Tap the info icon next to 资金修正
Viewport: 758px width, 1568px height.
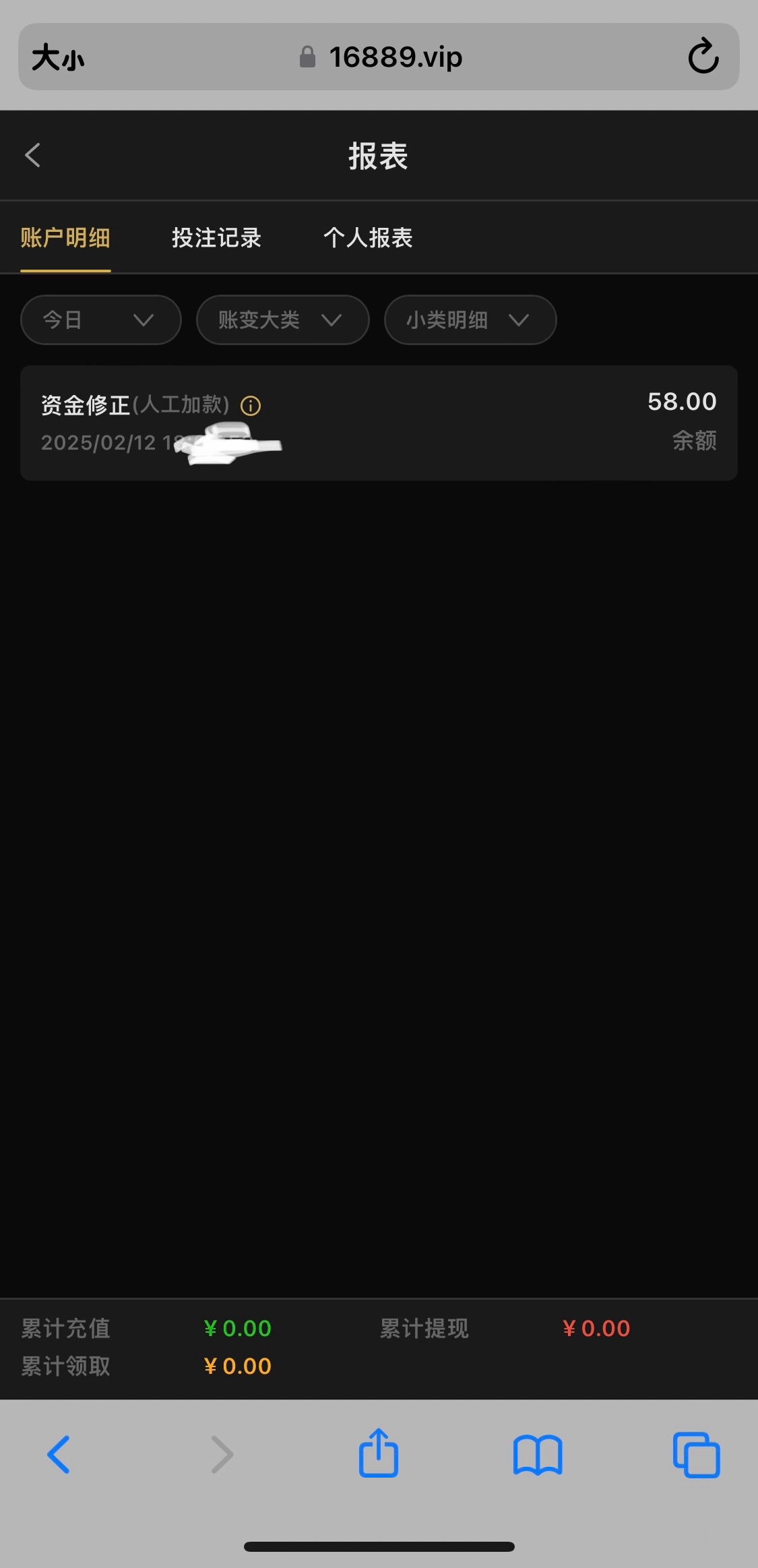click(251, 406)
